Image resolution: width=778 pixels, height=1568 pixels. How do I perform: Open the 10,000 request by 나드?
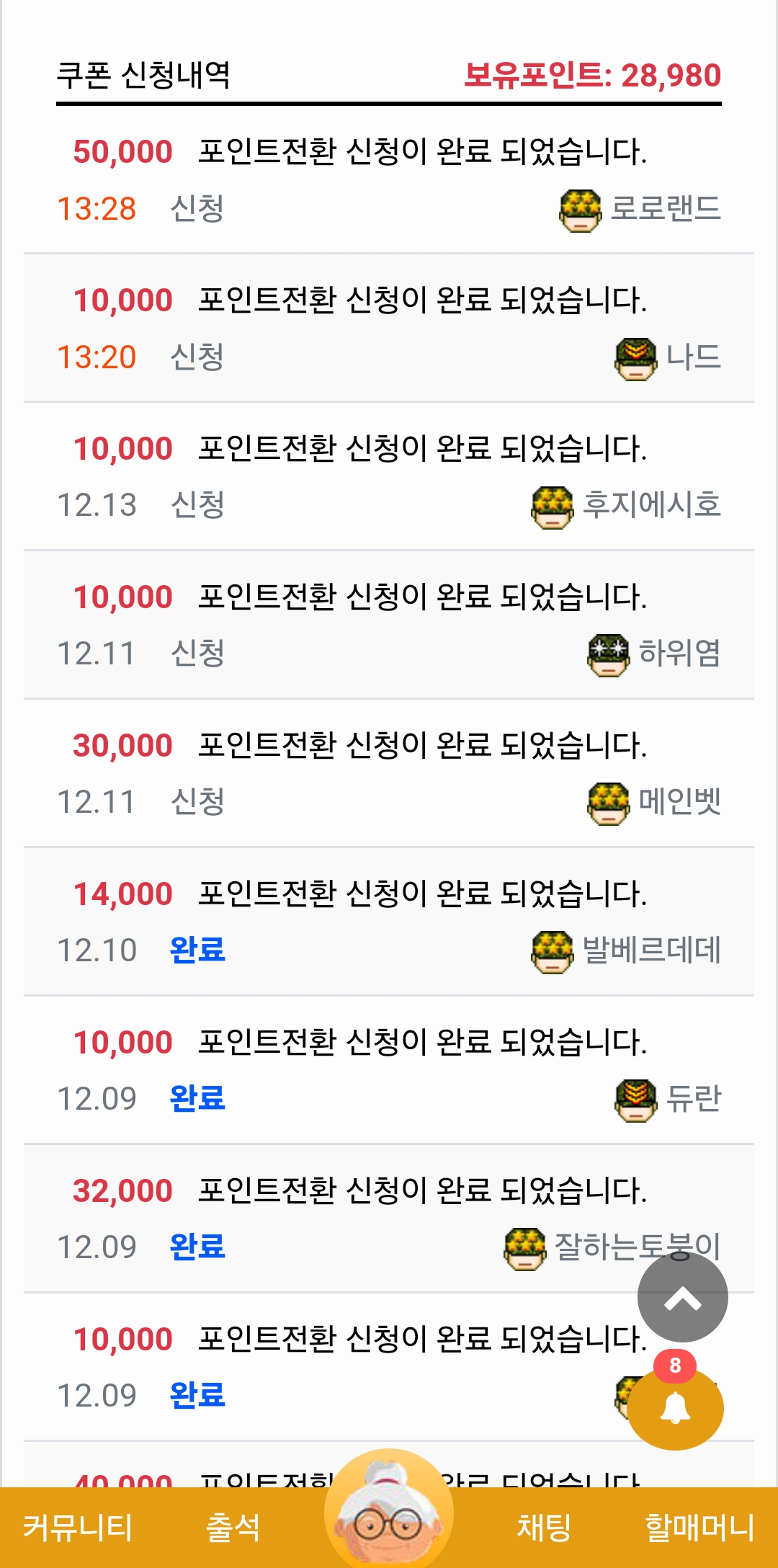pos(421,300)
